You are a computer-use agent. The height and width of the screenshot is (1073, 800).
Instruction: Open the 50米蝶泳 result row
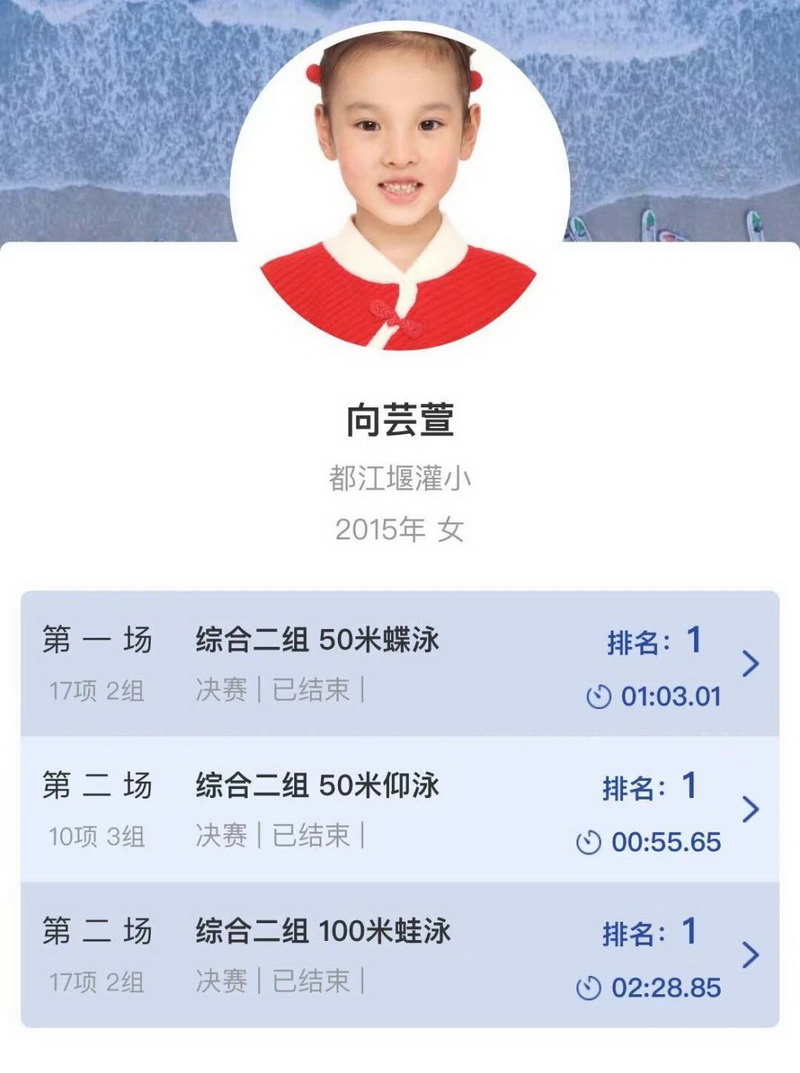(400, 663)
